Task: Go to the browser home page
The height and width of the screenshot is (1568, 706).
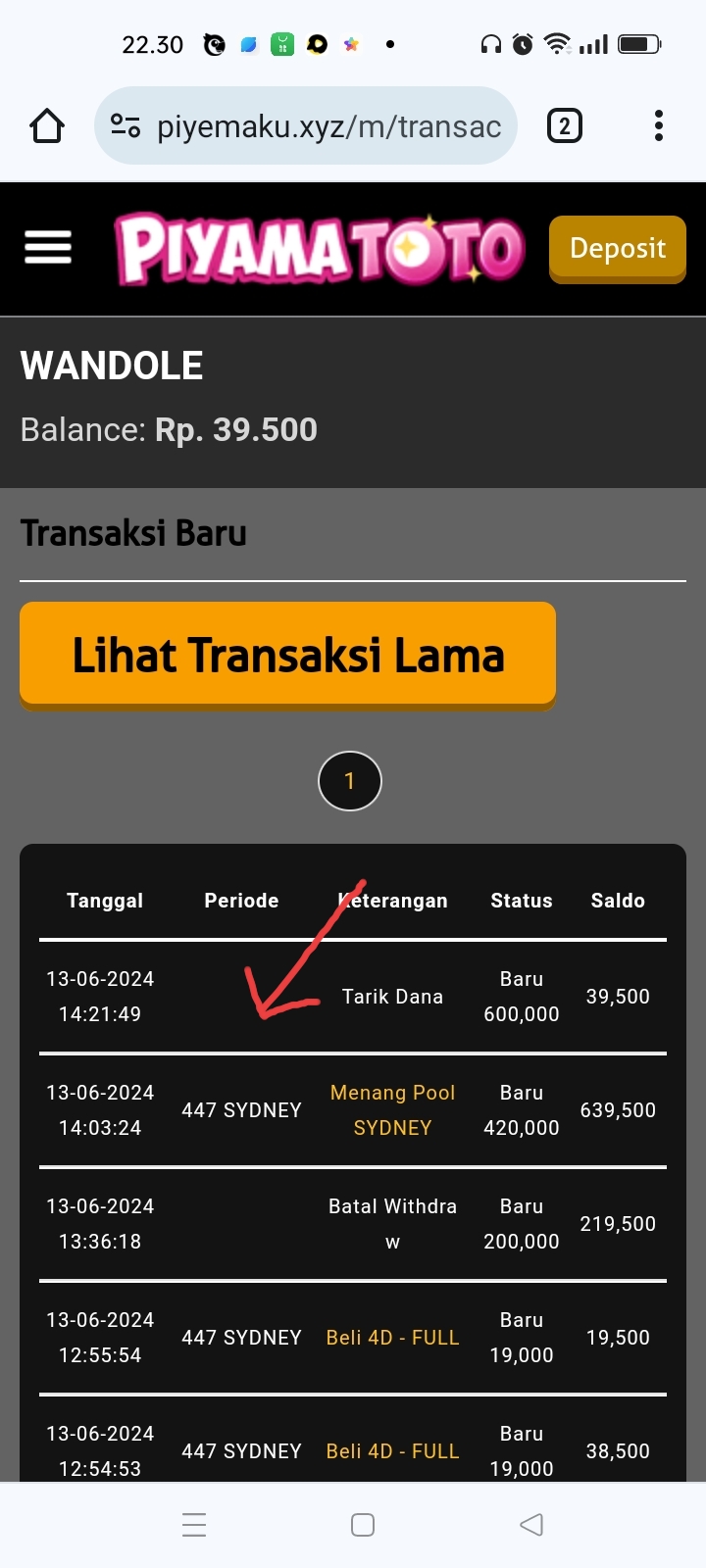Action: click(x=47, y=126)
